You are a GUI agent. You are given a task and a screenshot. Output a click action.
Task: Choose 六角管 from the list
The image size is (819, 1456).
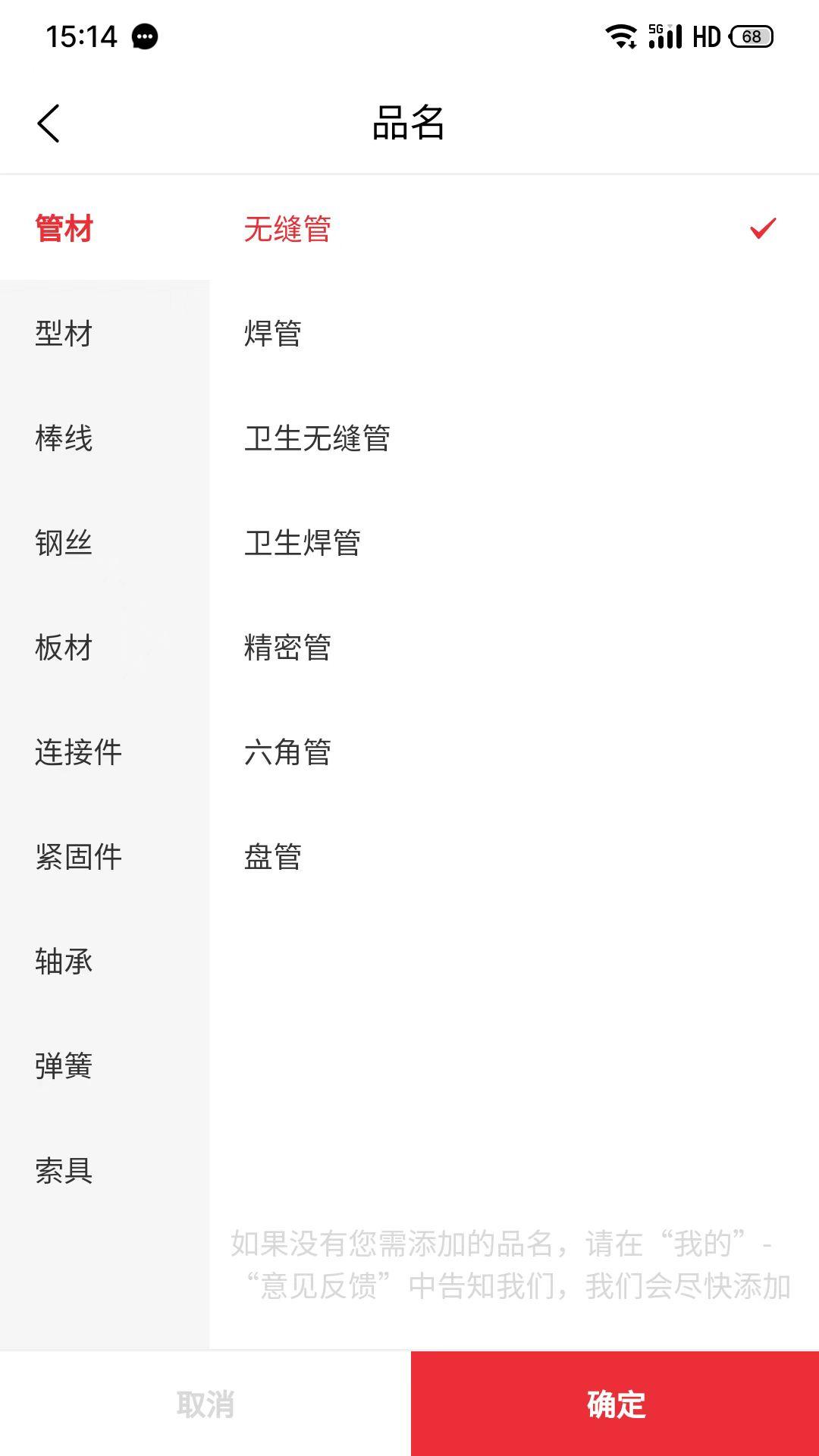[288, 752]
